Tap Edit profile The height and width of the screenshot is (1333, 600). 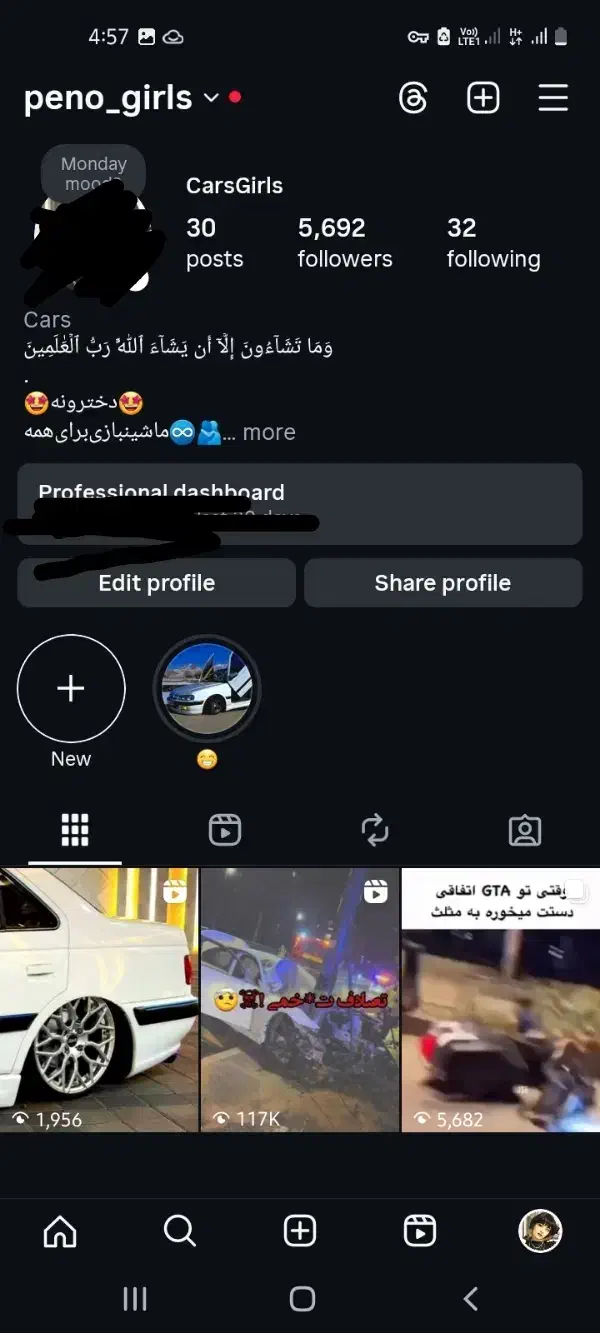156,583
